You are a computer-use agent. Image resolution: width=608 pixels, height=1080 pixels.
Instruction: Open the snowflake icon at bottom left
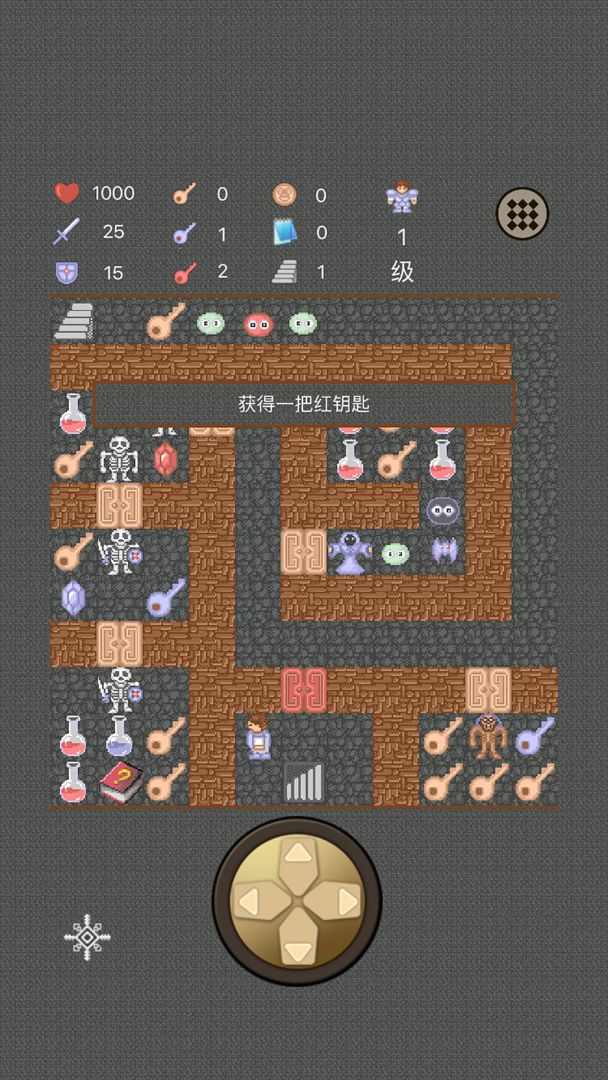(x=88, y=937)
